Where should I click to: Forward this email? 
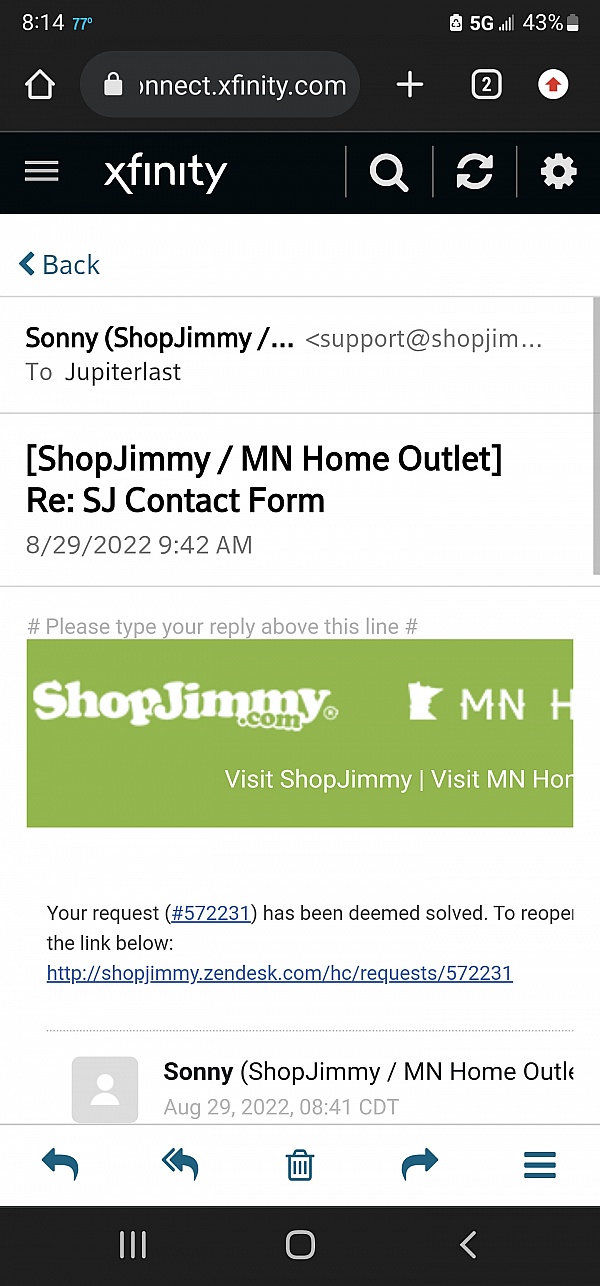[420, 1164]
